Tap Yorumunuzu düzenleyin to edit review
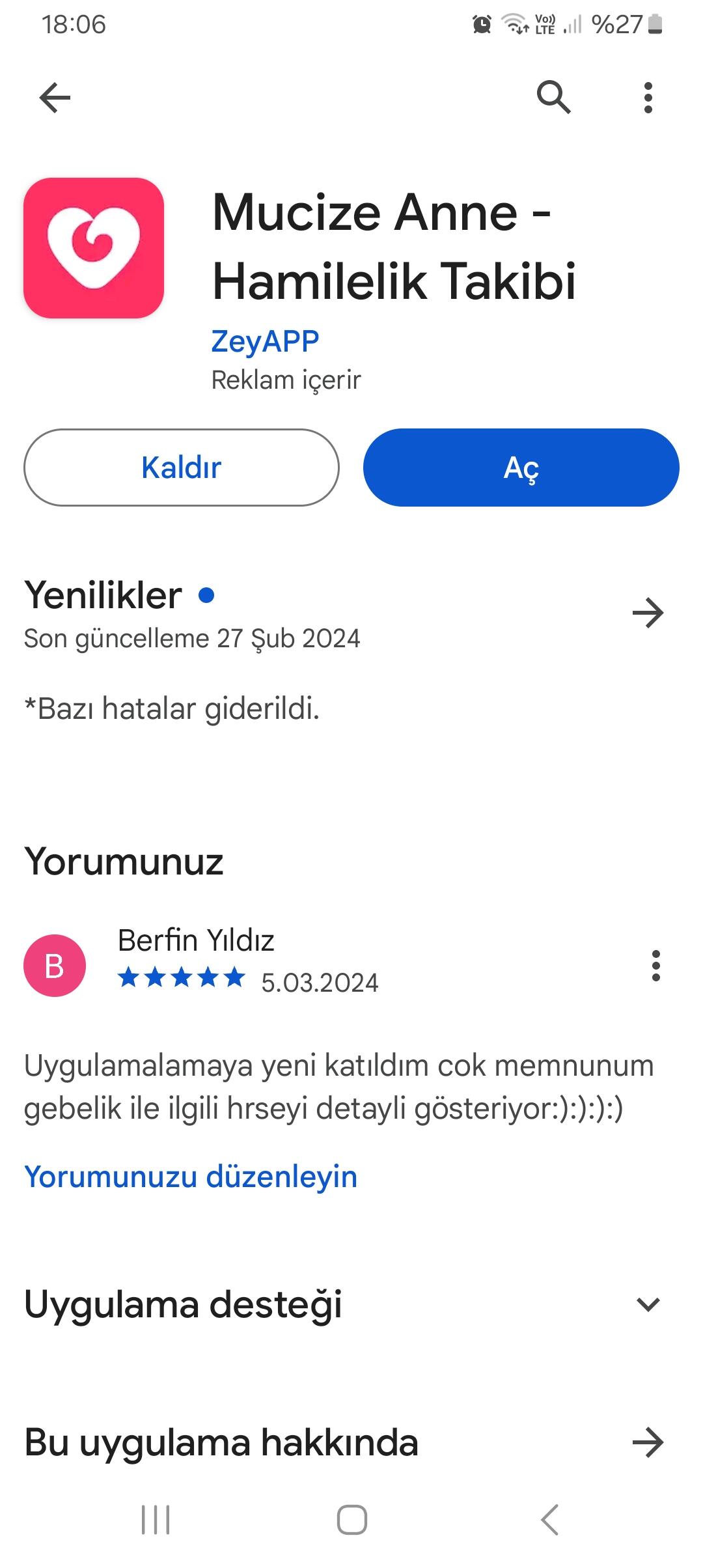 click(x=191, y=1177)
